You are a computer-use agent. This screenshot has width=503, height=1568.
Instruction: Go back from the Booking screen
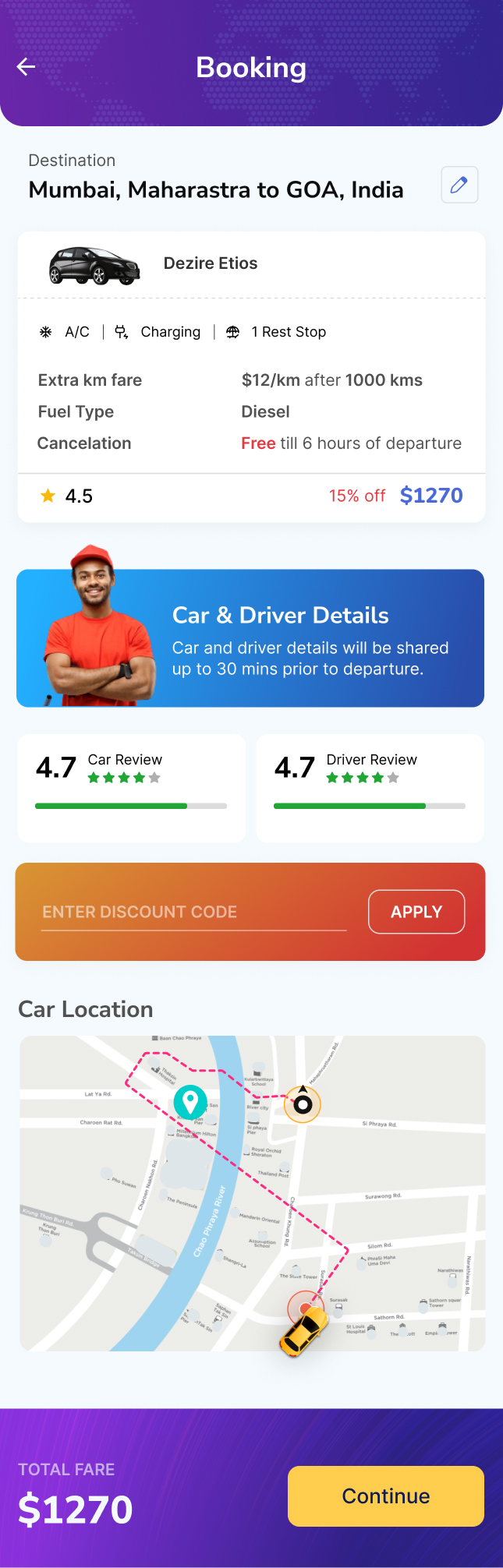point(27,67)
